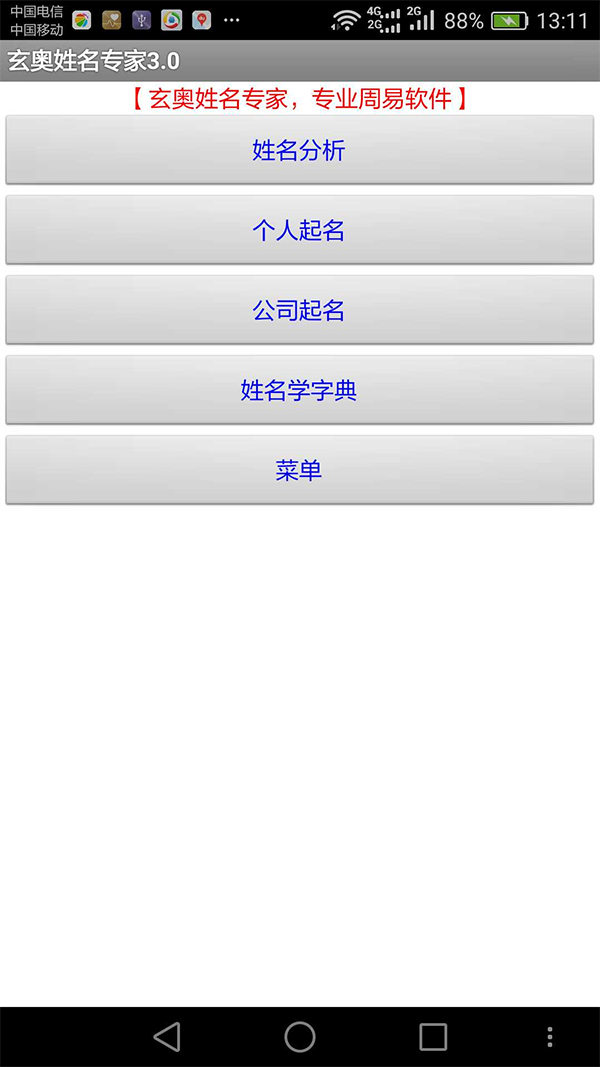Go back using the system back button
Image resolution: width=600 pixels, height=1067 pixels.
click(167, 1037)
